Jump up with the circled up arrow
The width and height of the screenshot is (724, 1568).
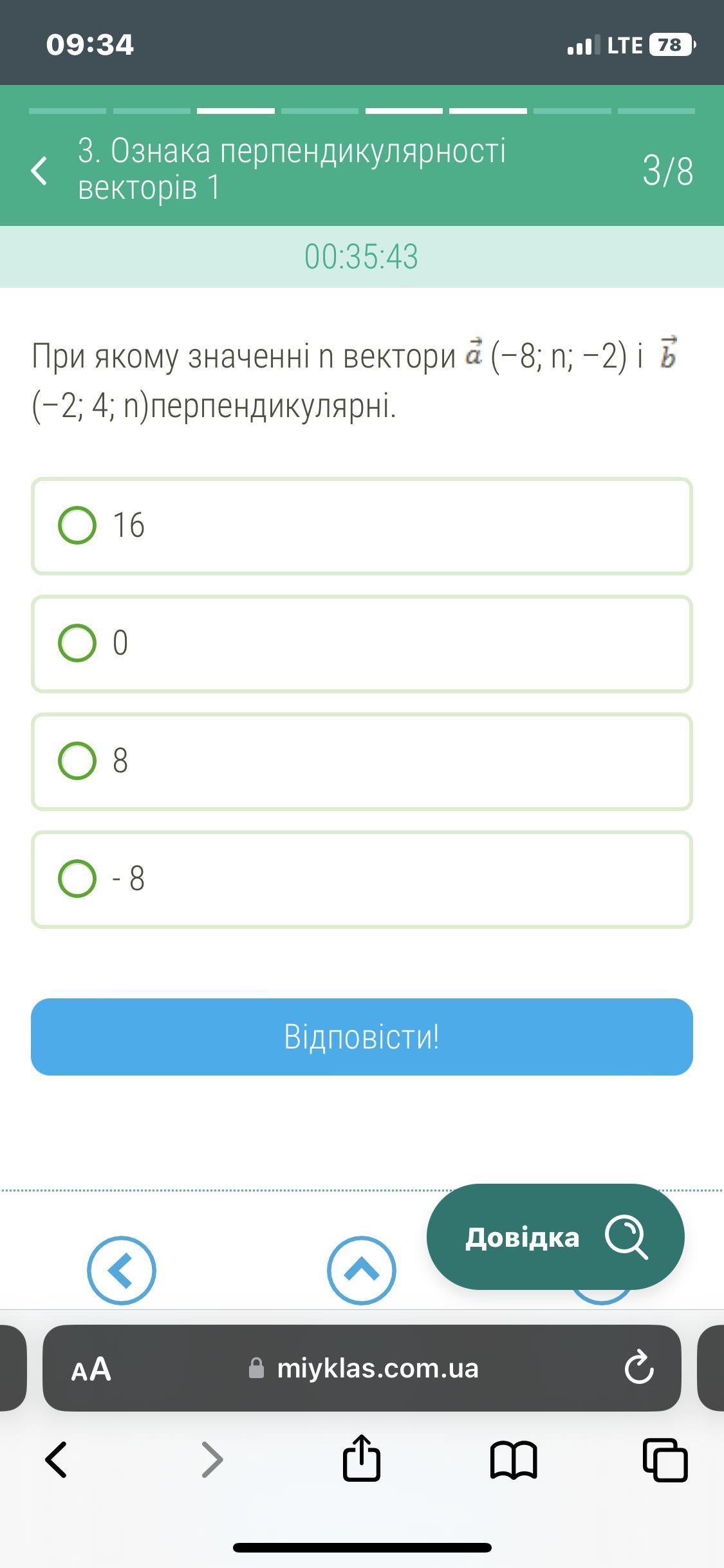(362, 1271)
